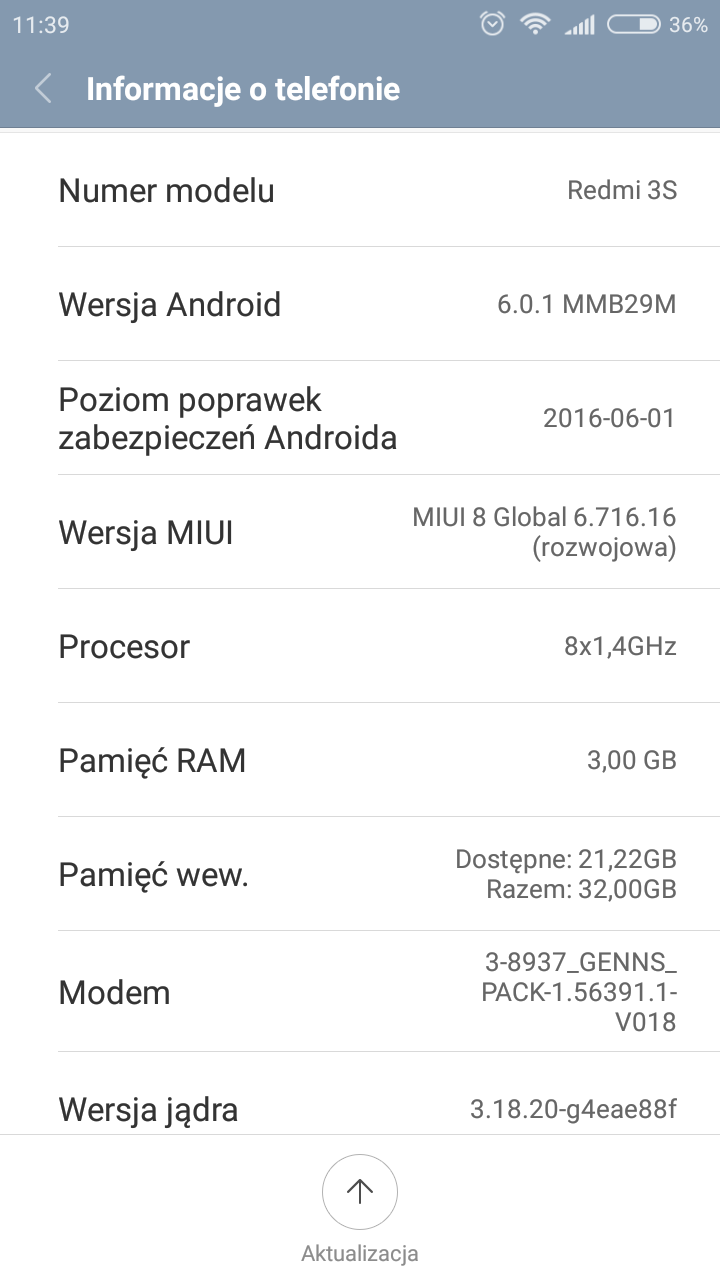The width and height of the screenshot is (720, 1280).
Task: Go back from Informacje o telefonie
Action: tap(43, 89)
